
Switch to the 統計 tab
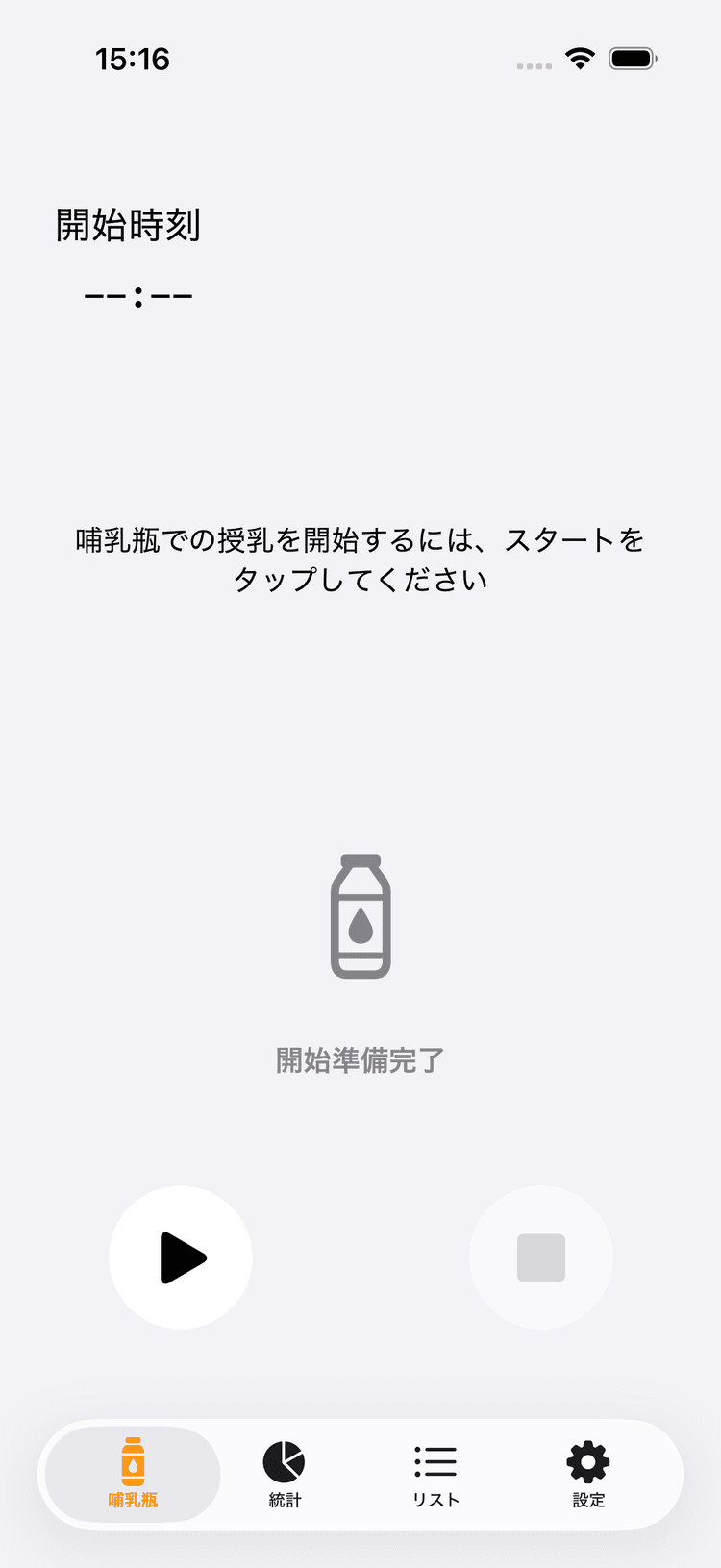(x=285, y=1474)
